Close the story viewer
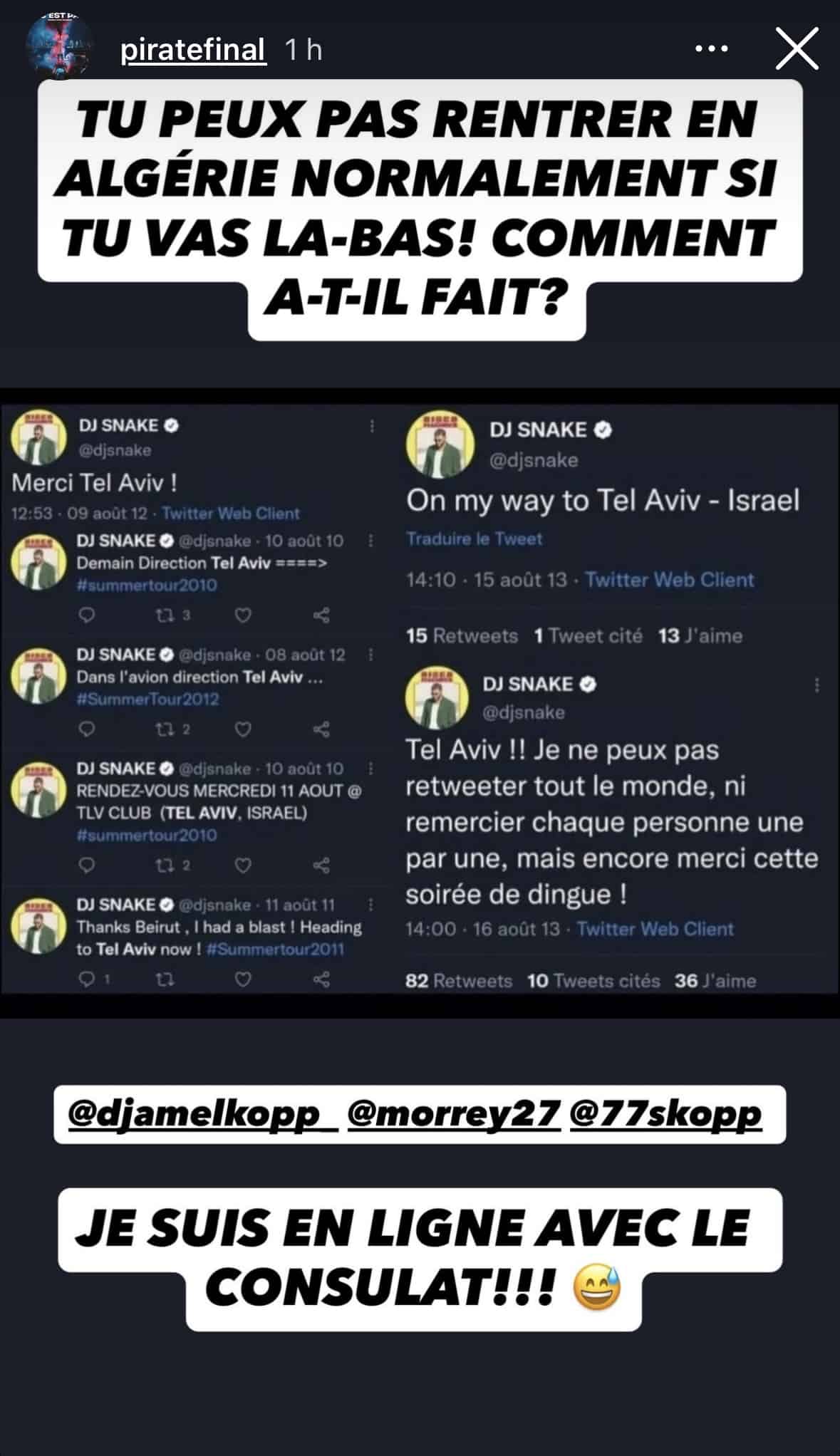Screen dimensions: 840x1456 796,50
